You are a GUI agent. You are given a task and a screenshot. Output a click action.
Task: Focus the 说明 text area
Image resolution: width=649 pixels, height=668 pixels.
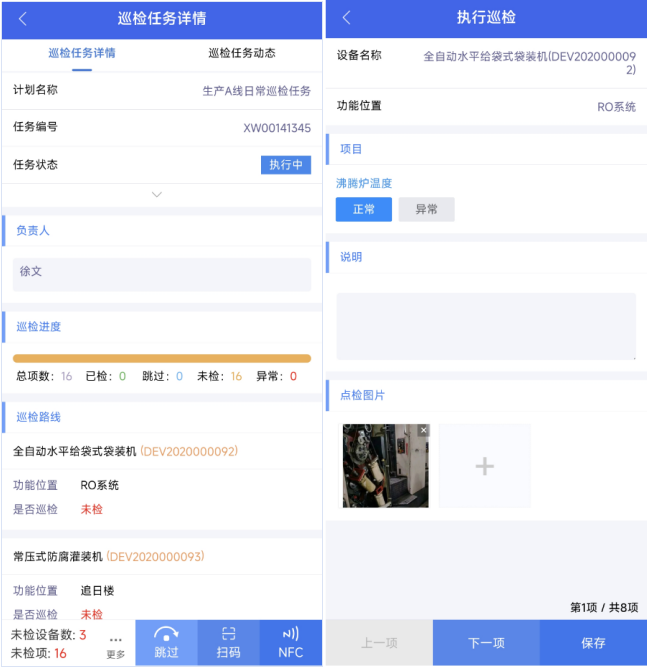pyautogui.click(x=485, y=326)
